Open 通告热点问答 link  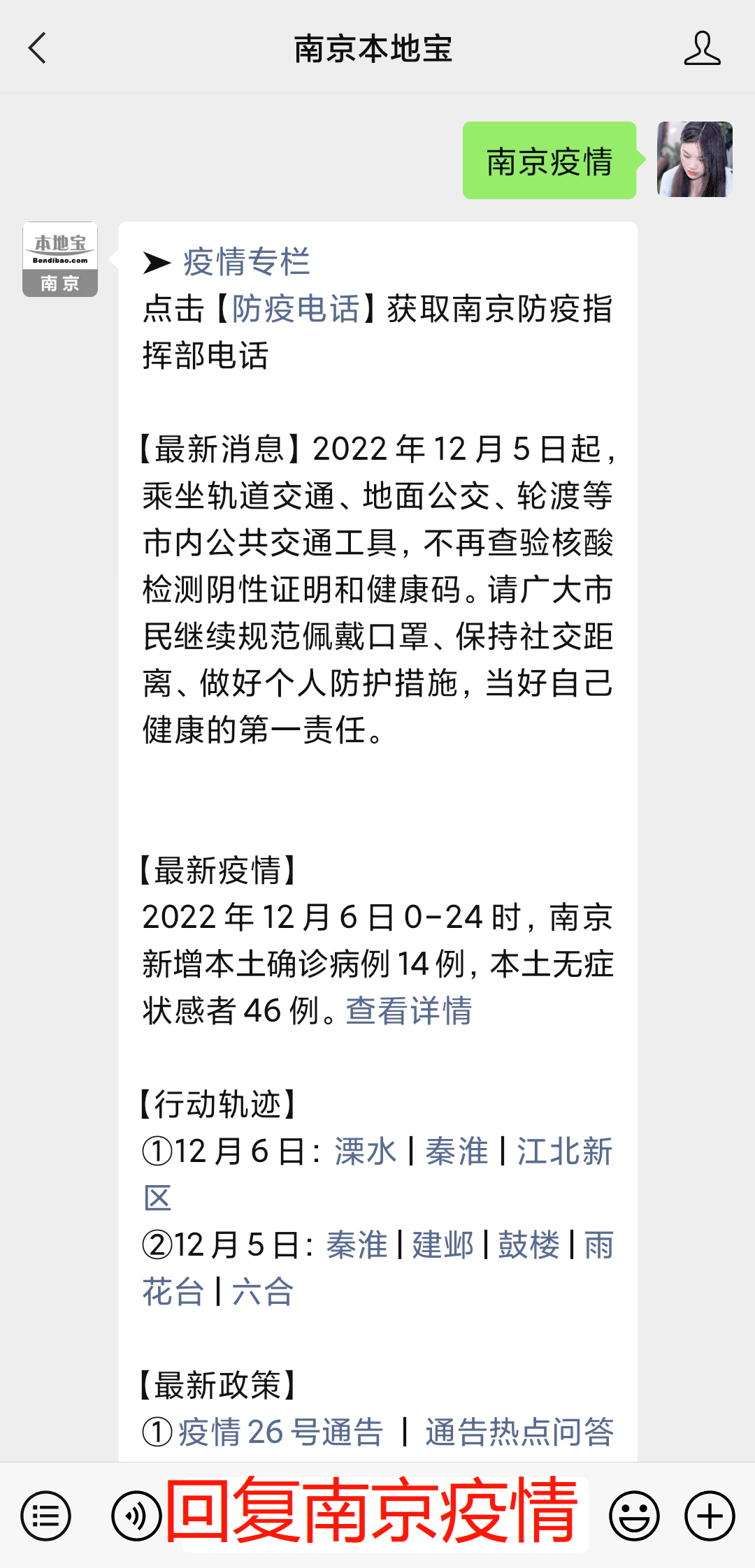click(519, 1432)
